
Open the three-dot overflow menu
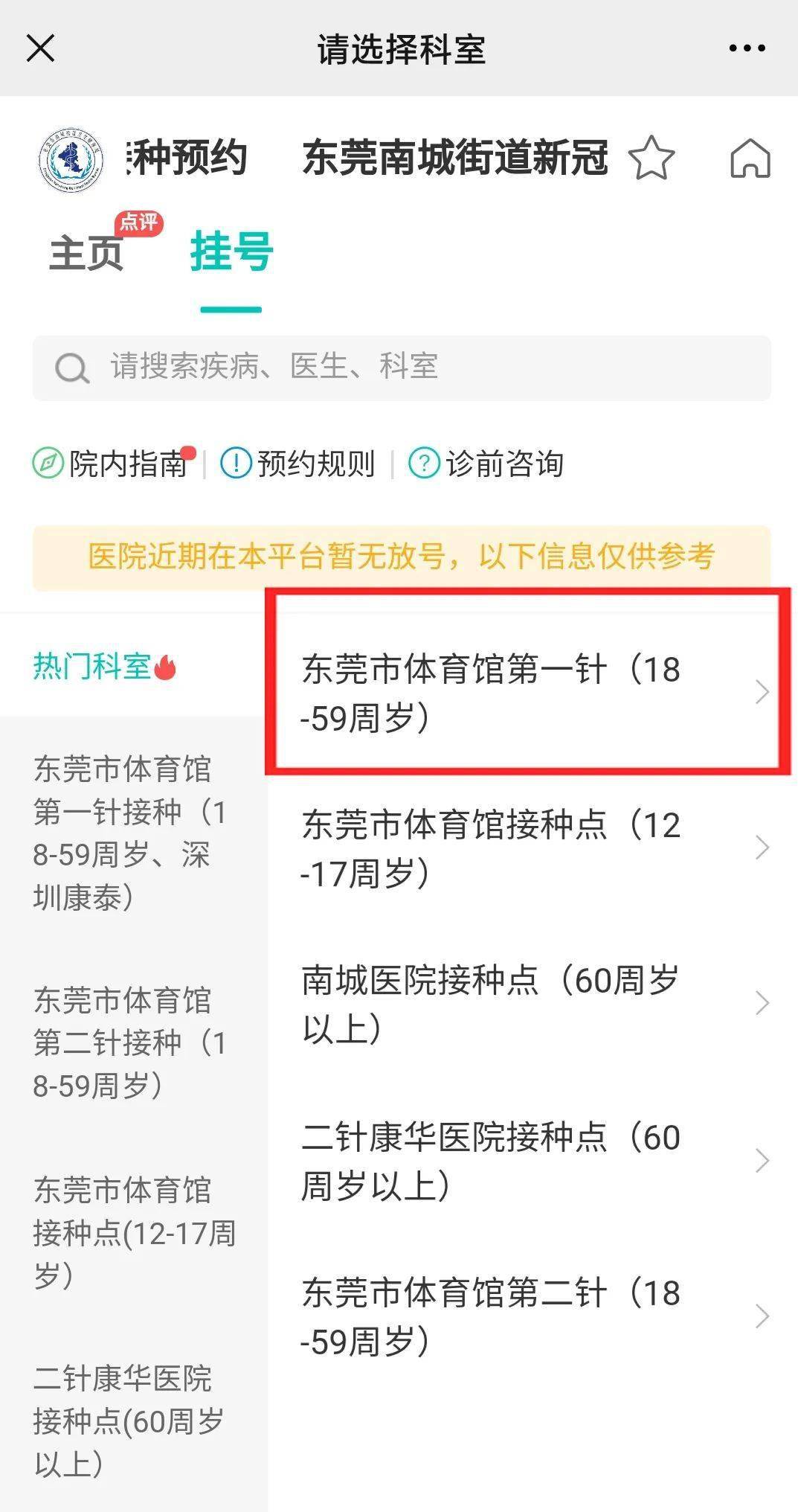(x=746, y=49)
